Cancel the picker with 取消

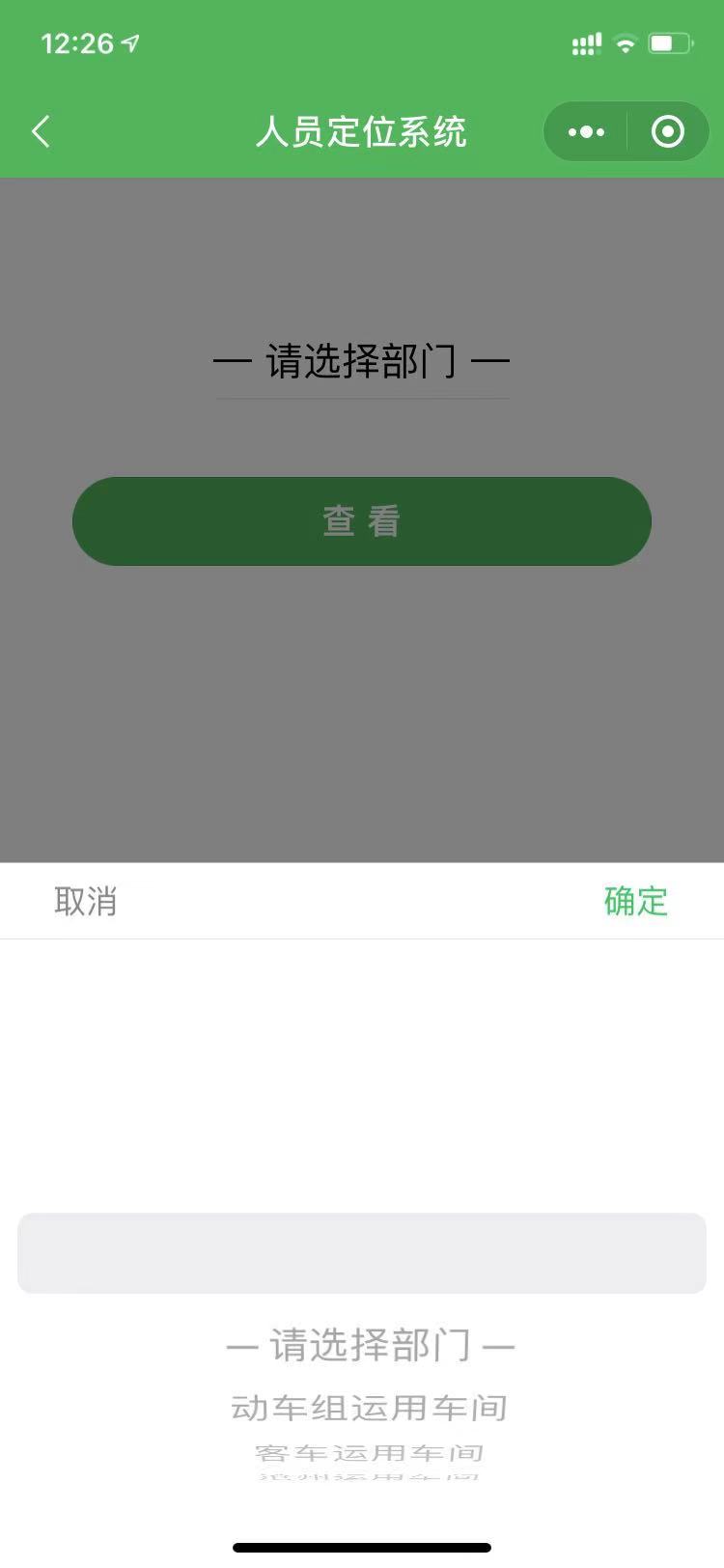click(86, 901)
